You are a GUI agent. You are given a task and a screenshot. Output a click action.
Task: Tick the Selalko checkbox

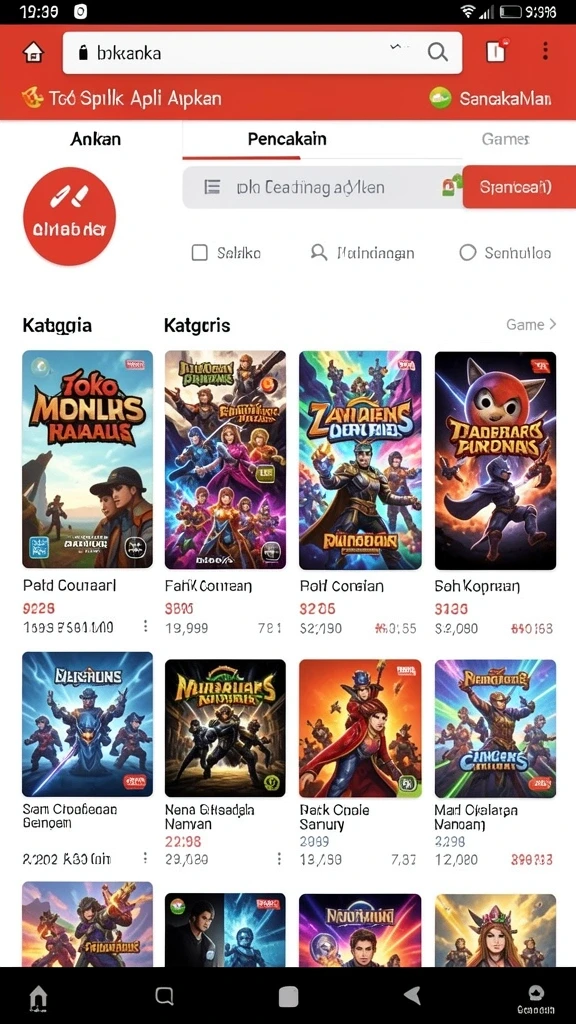click(x=200, y=253)
